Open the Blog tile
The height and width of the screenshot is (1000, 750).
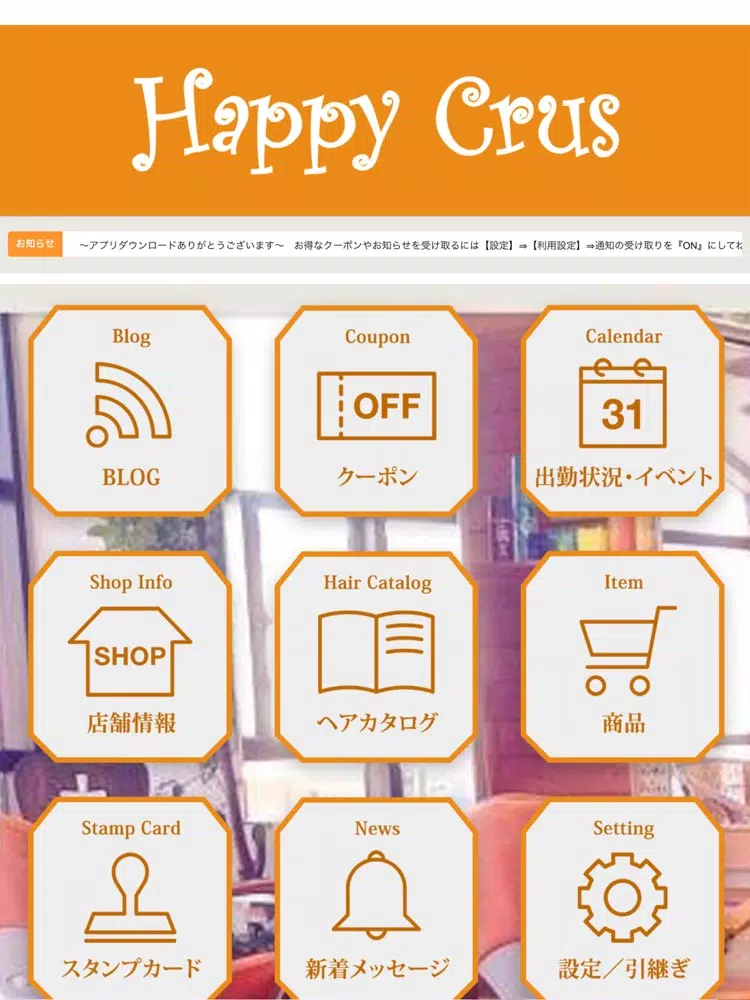coord(131,410)
